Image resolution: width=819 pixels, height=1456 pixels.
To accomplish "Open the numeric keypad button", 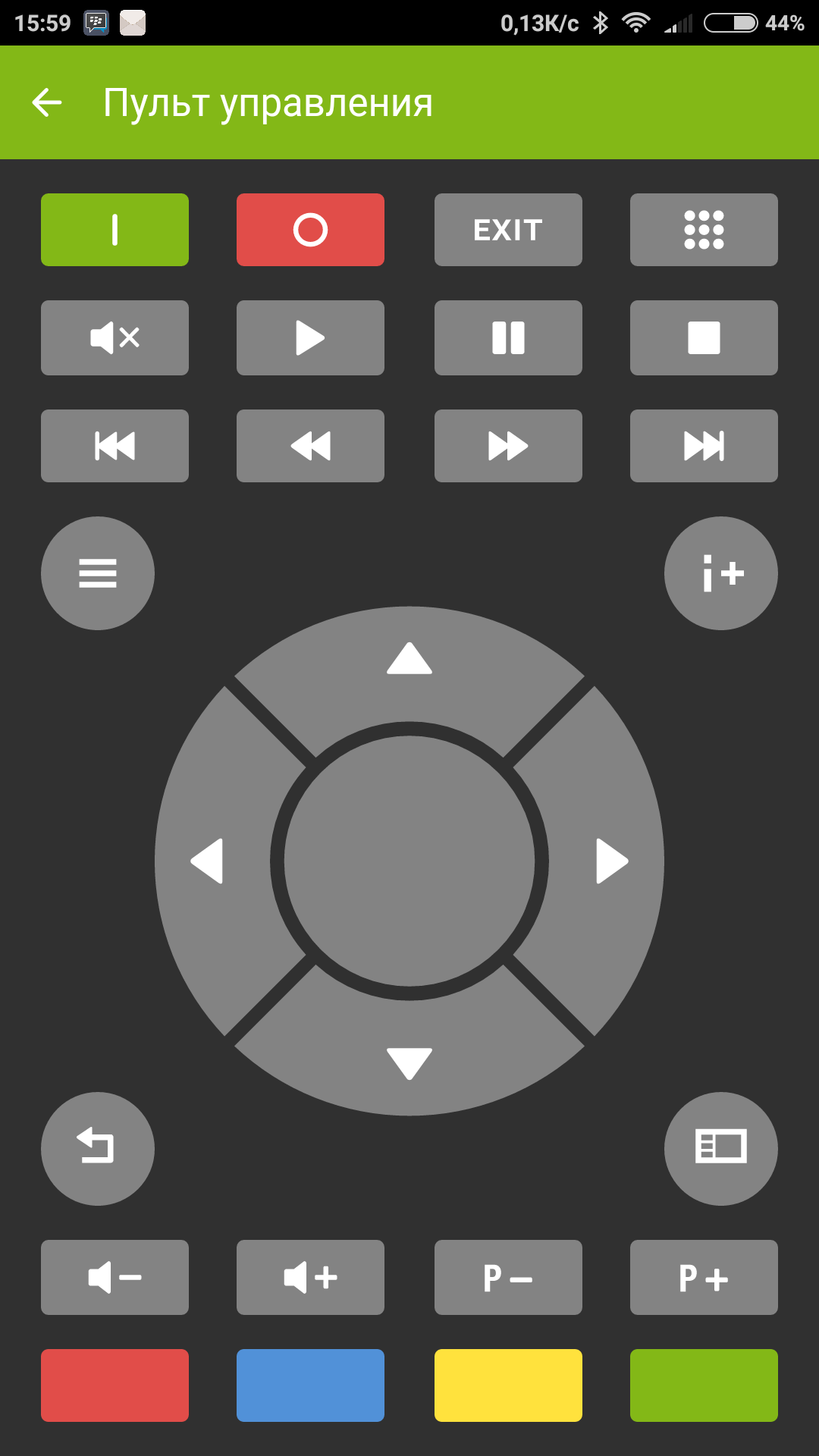I will click(704, 230).
